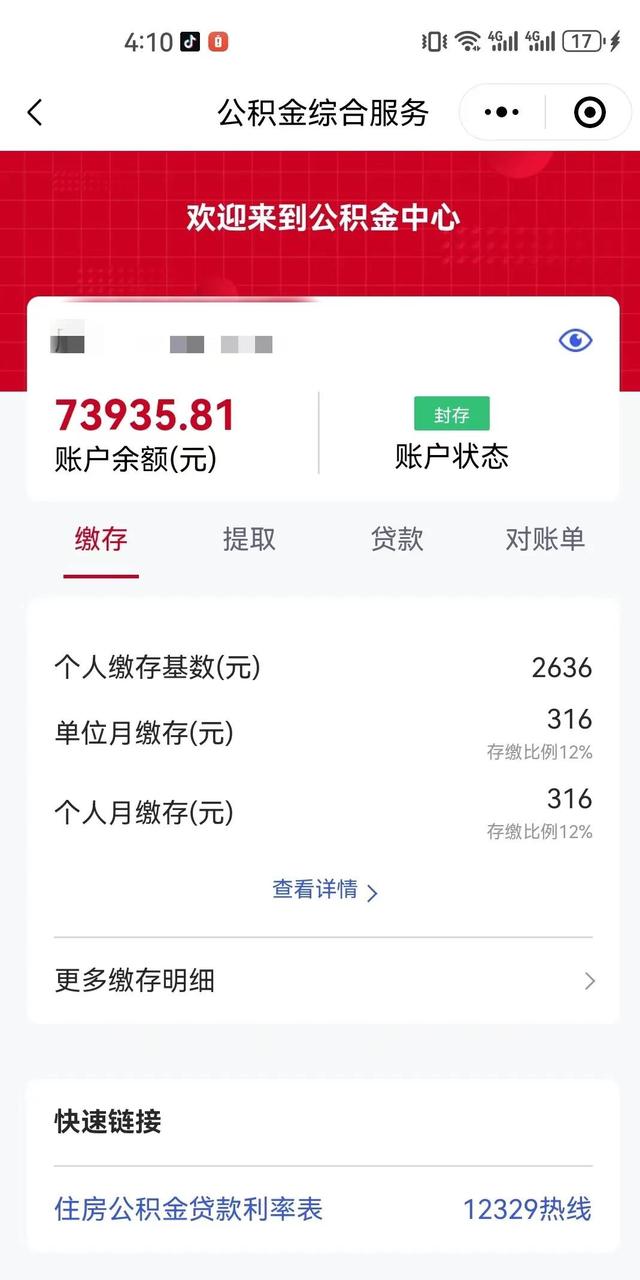Close the mini program with the circle button
The width and height of the screenshot is (640, 1280).
590,112
